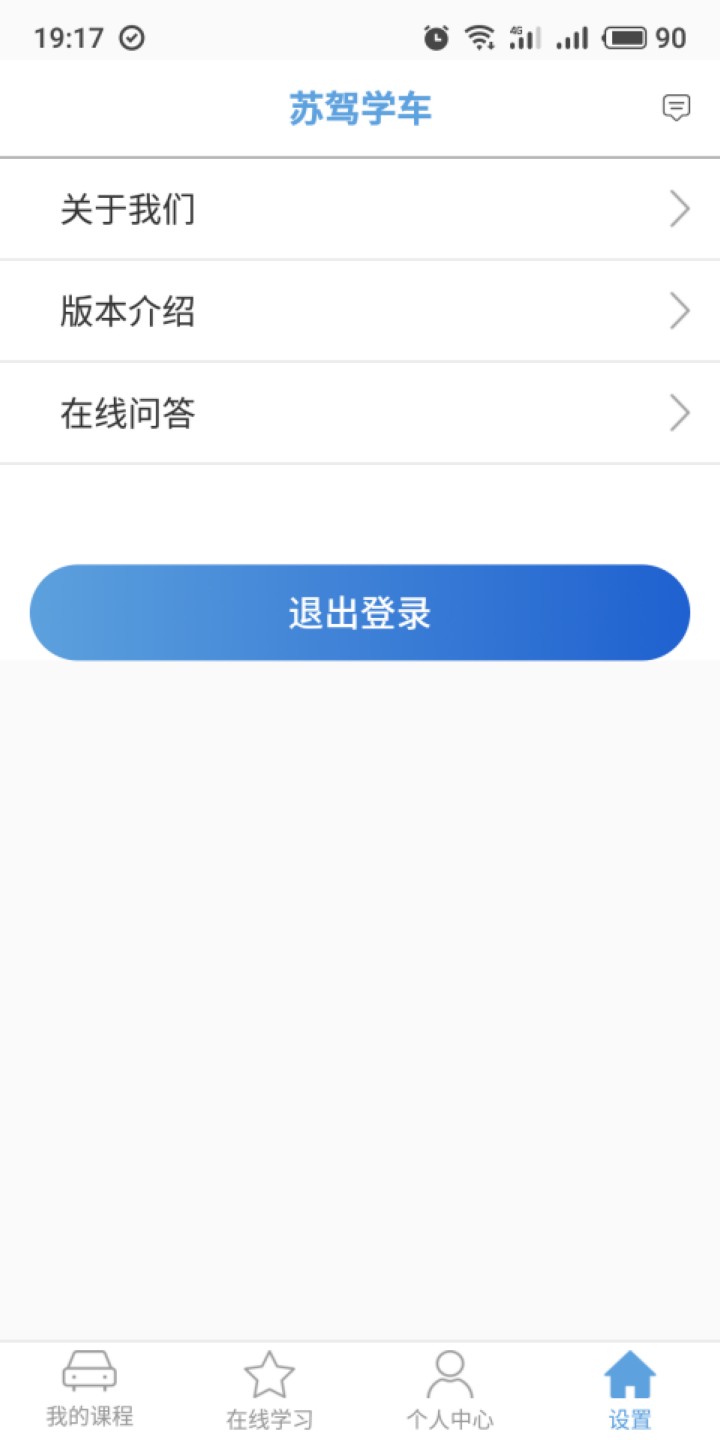Screen dimensions: 720x1440
Task: Expand the 关于我们 entry via its chevron
Action: [x=680, y=208]
